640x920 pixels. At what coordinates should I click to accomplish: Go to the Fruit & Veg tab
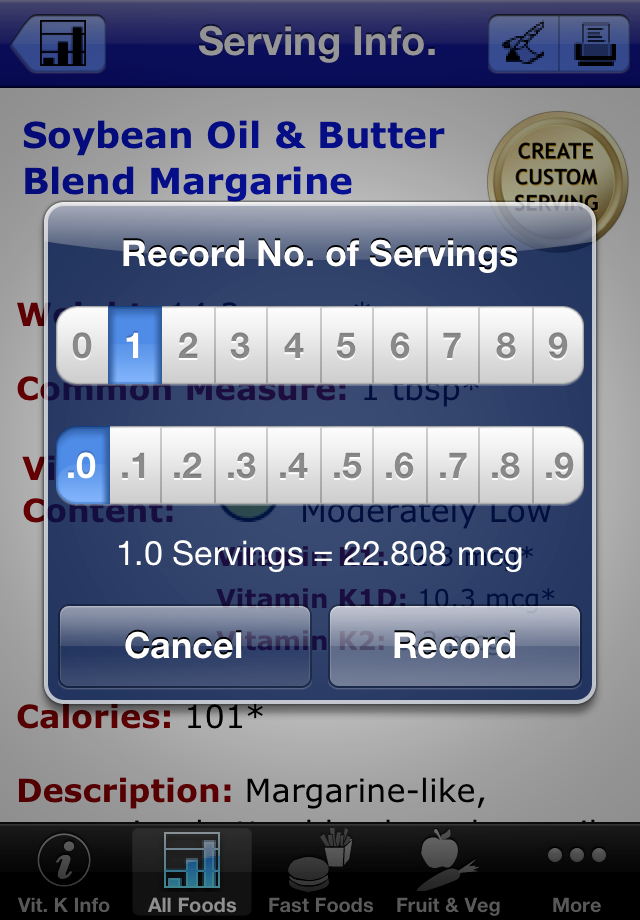(x=448, y=873)
